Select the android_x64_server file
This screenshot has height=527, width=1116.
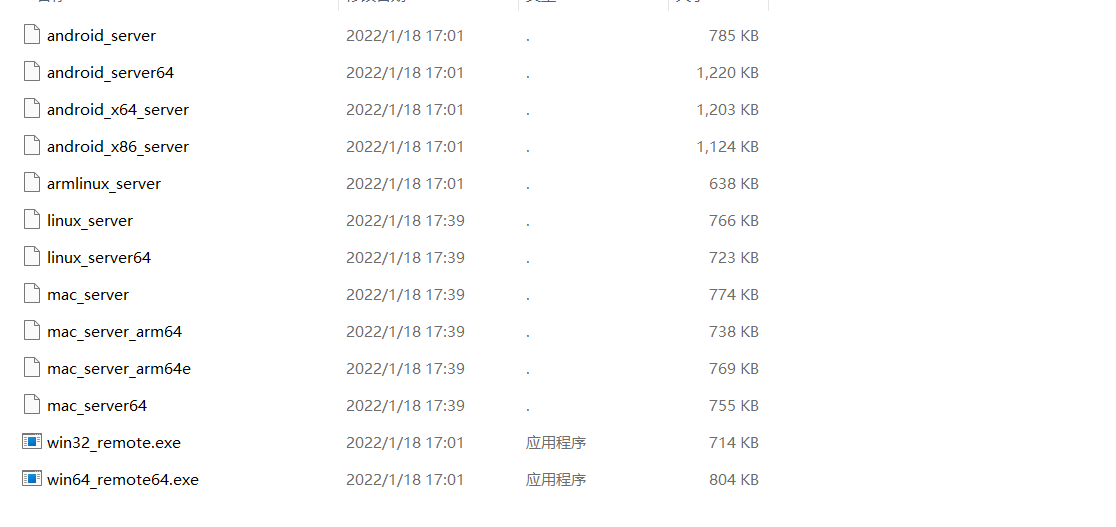coord(117,110)
